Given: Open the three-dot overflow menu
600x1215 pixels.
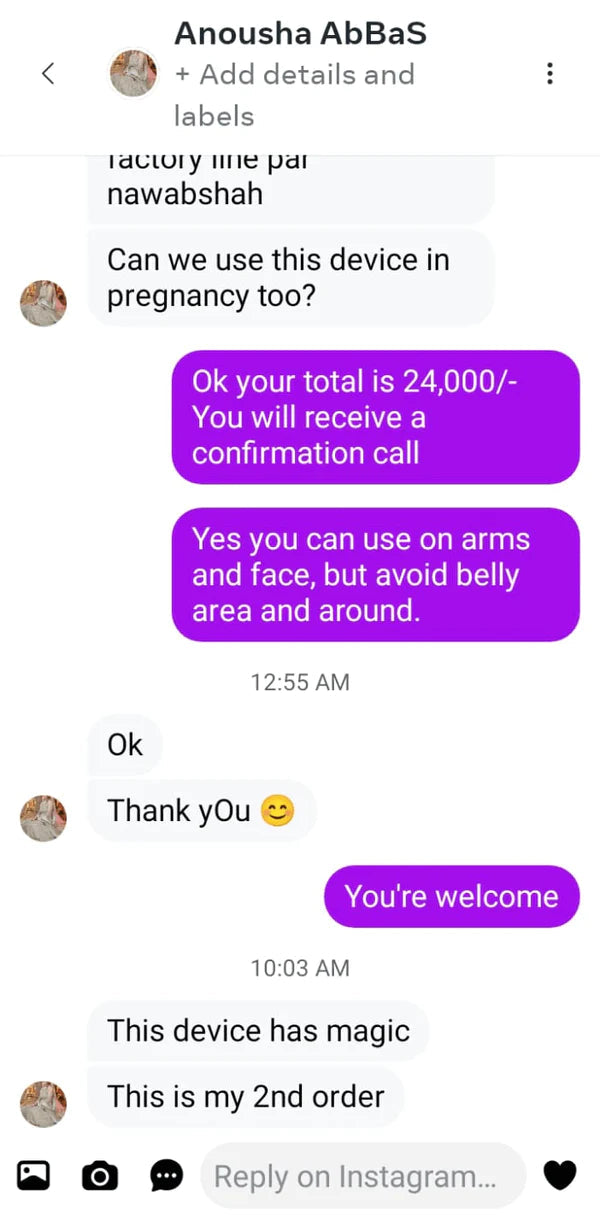Looking at the screenshot, I should tap(549, 74).
